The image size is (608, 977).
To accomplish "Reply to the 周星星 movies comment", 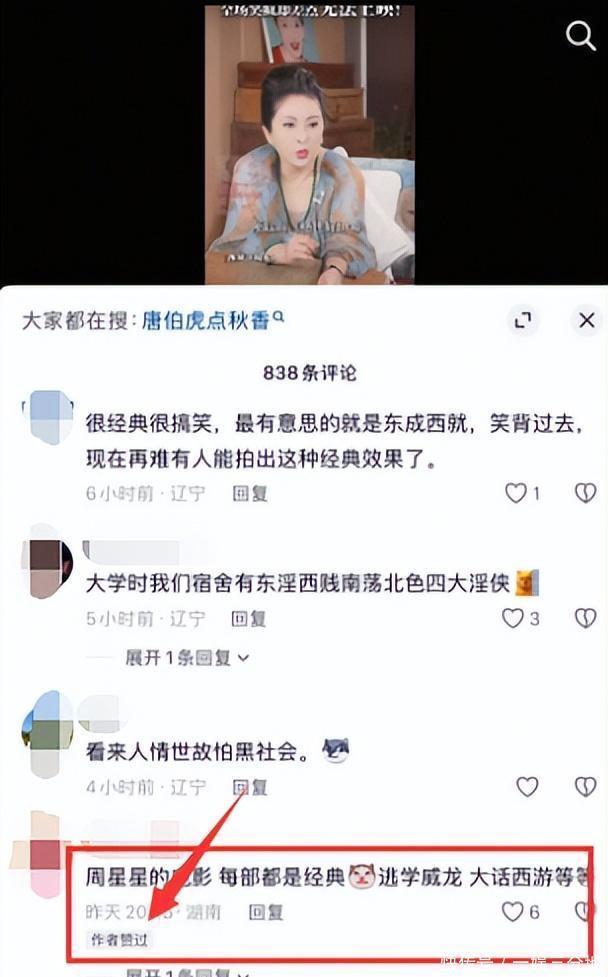I will pos(266,912).
